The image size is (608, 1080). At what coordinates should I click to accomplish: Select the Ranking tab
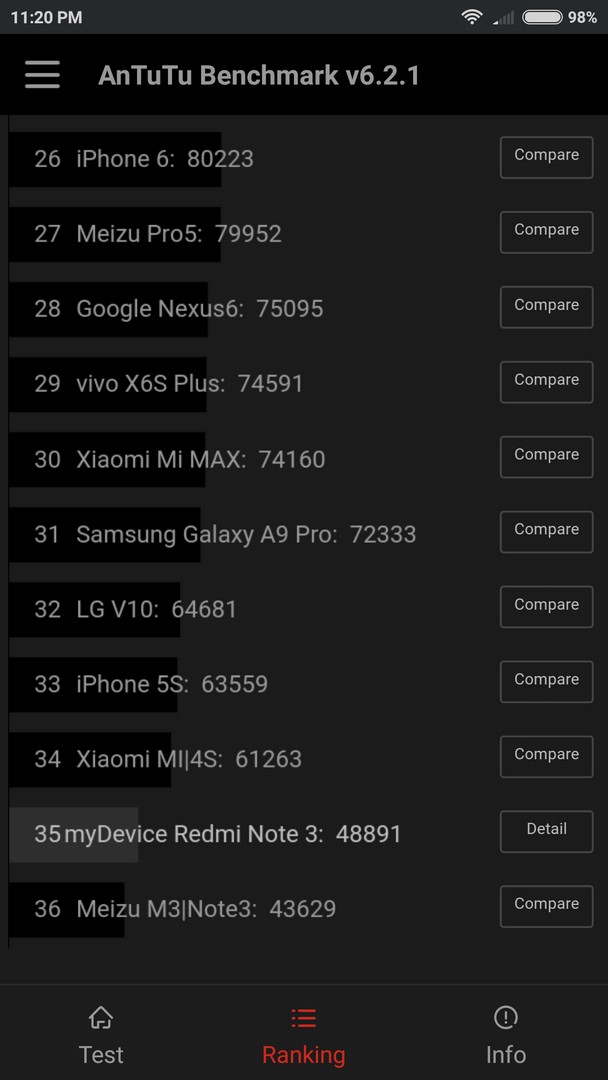pyautogui.click(x=303, y=1035)
